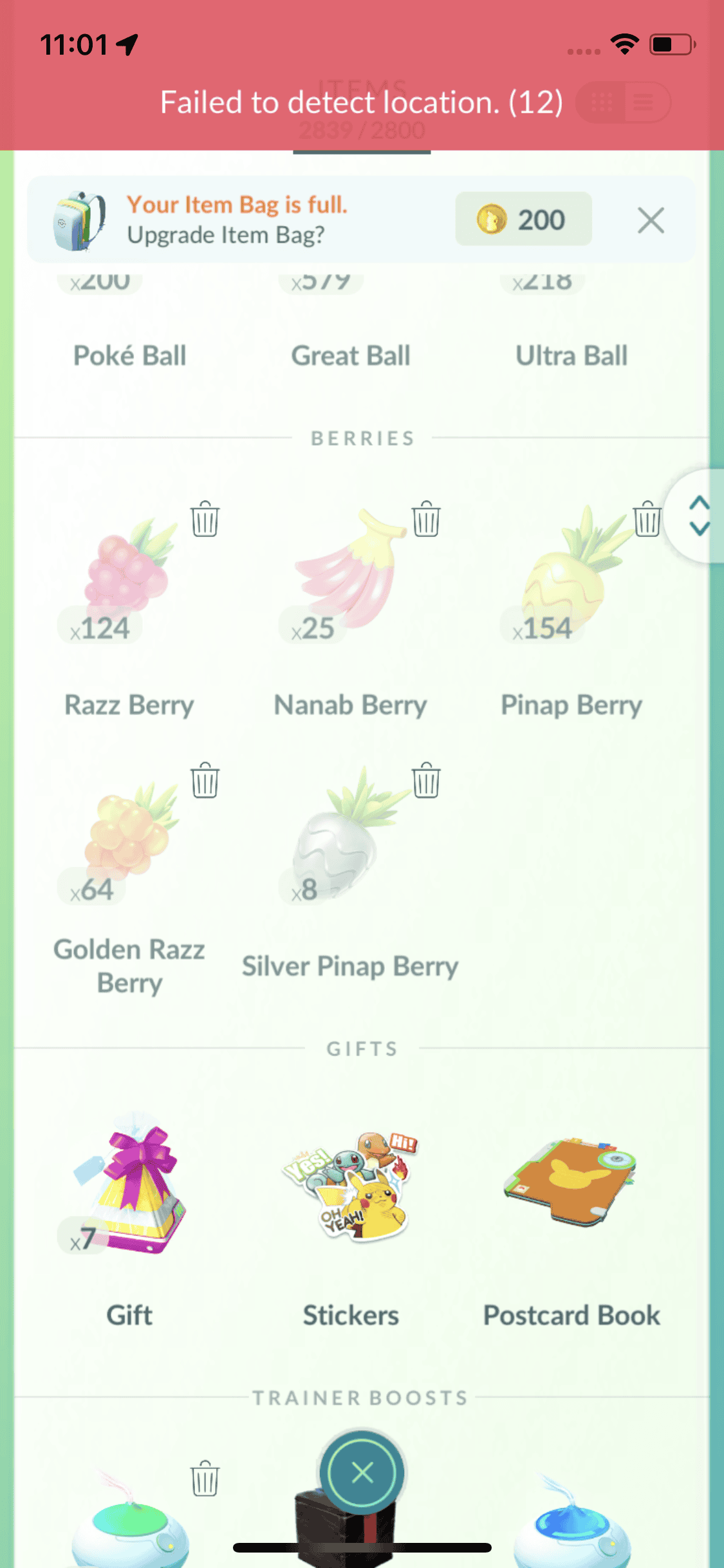Discard Pinap Berry with trash icon

[x=646, y=519]
